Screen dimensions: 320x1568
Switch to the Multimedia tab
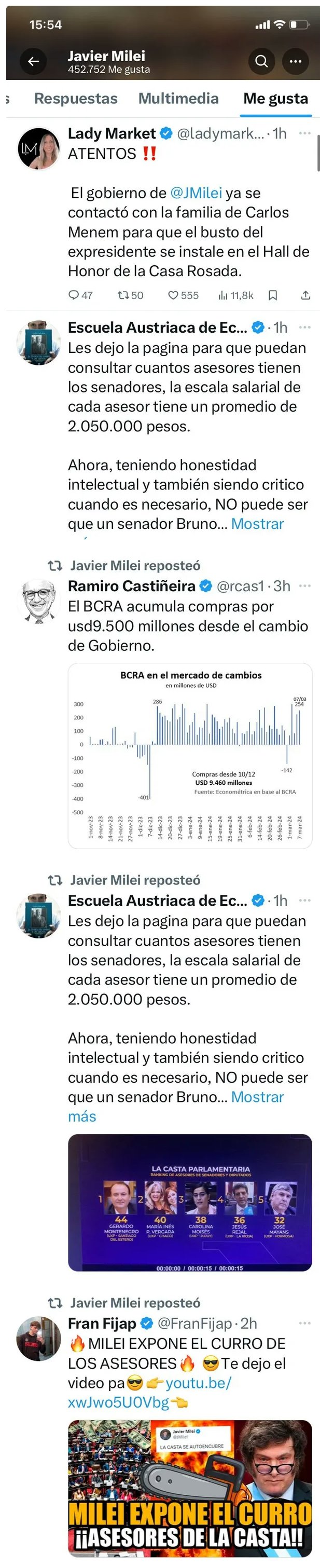tap(178, 99)
